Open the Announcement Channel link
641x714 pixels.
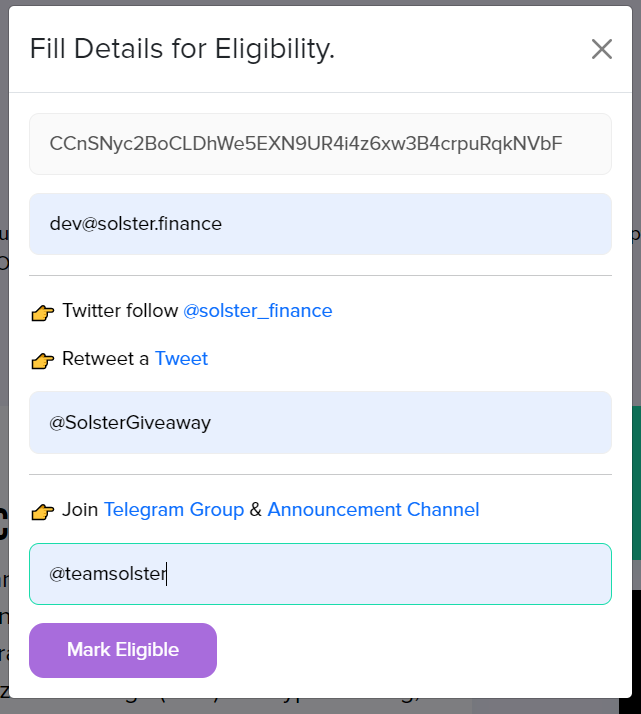(x=373, y=510)
